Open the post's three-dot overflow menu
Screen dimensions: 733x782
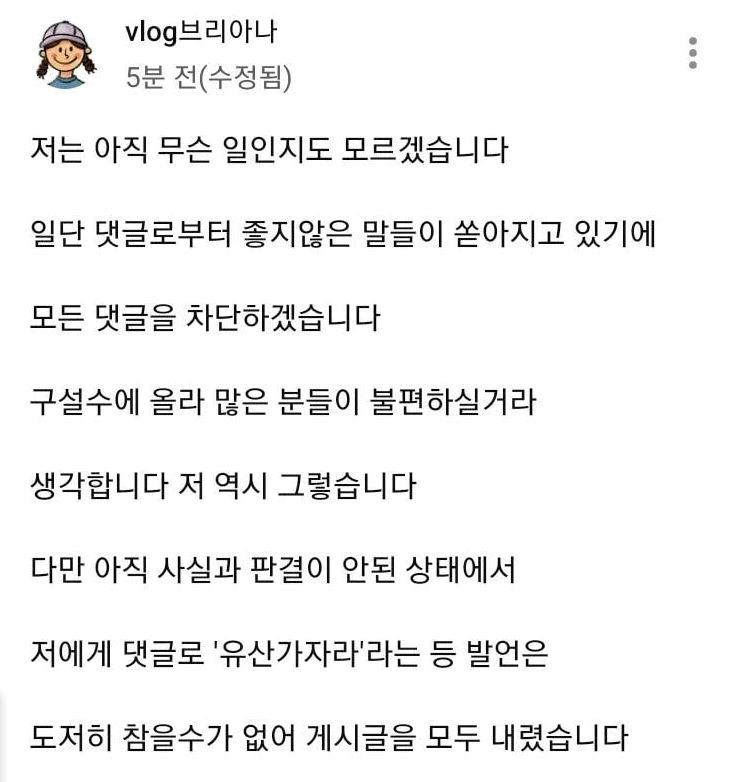[x=693, y=53]
